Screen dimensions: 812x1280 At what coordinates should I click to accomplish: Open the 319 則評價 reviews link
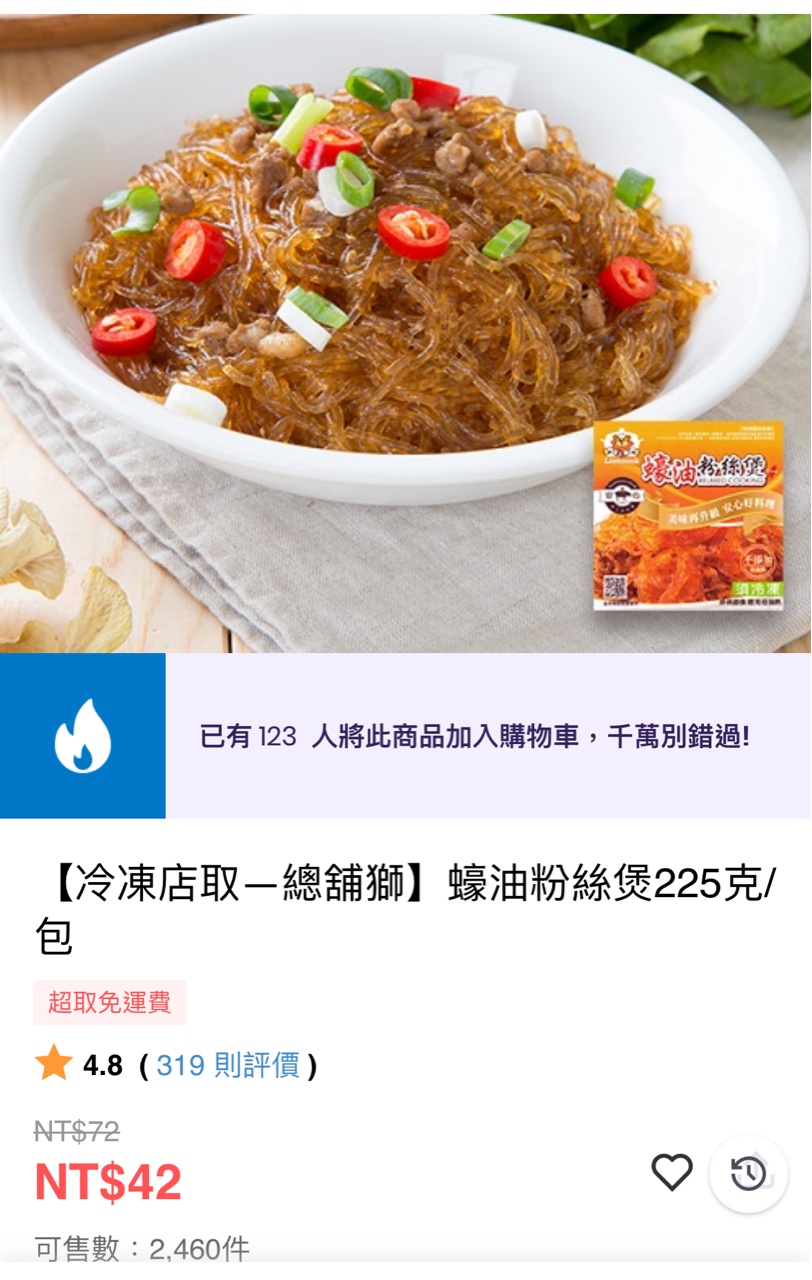tap(228, 1066)
